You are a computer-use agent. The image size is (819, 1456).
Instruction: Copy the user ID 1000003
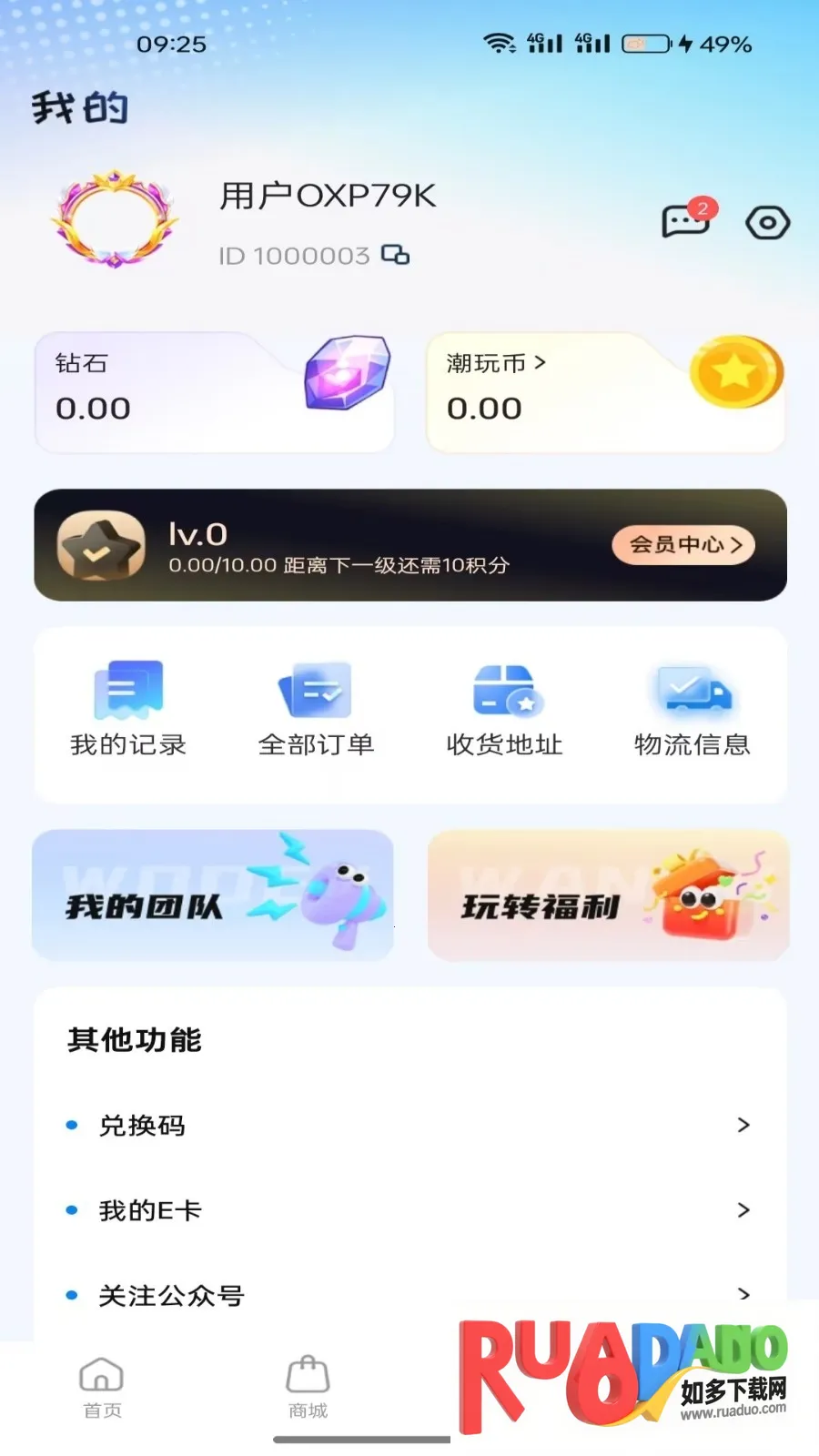(x=395, y=255)
